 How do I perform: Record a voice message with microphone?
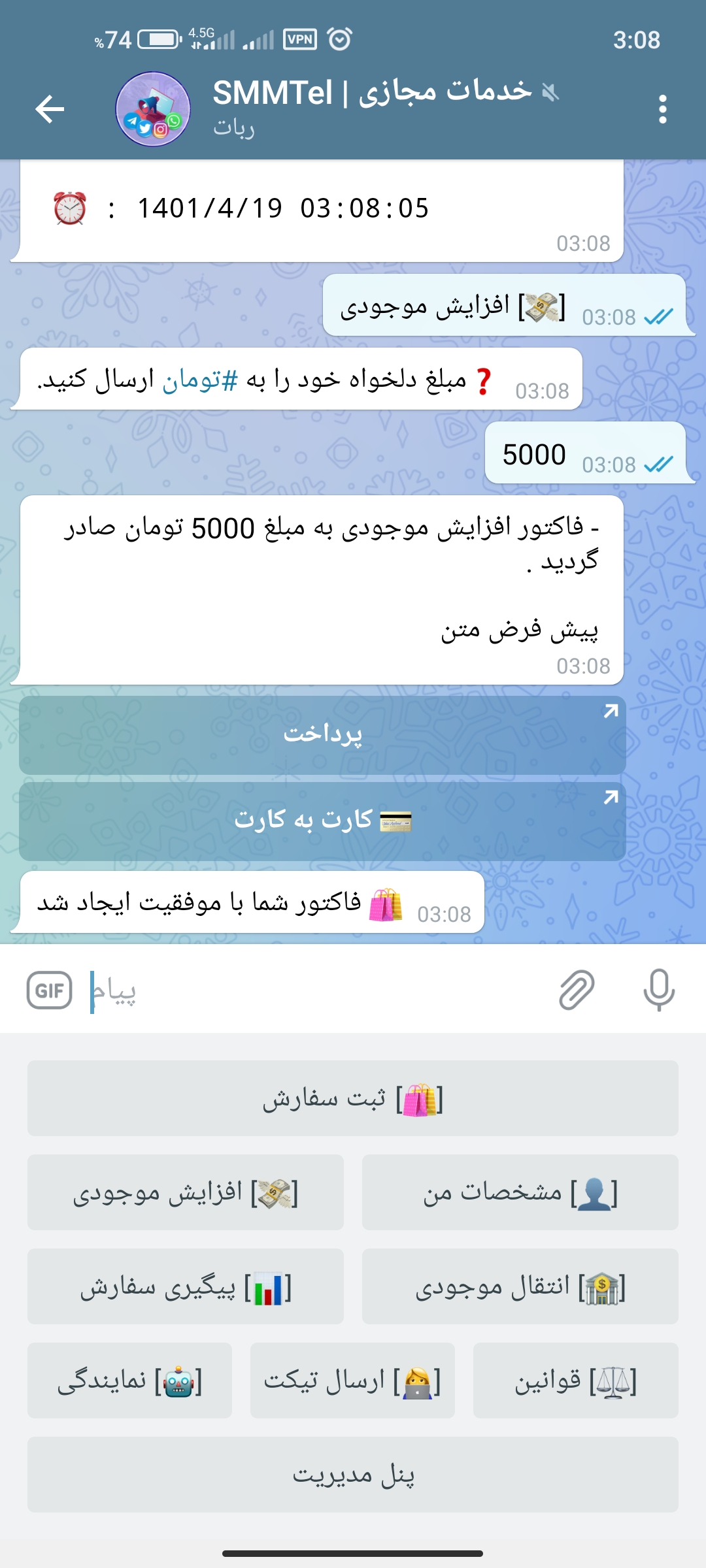point(658,990)
